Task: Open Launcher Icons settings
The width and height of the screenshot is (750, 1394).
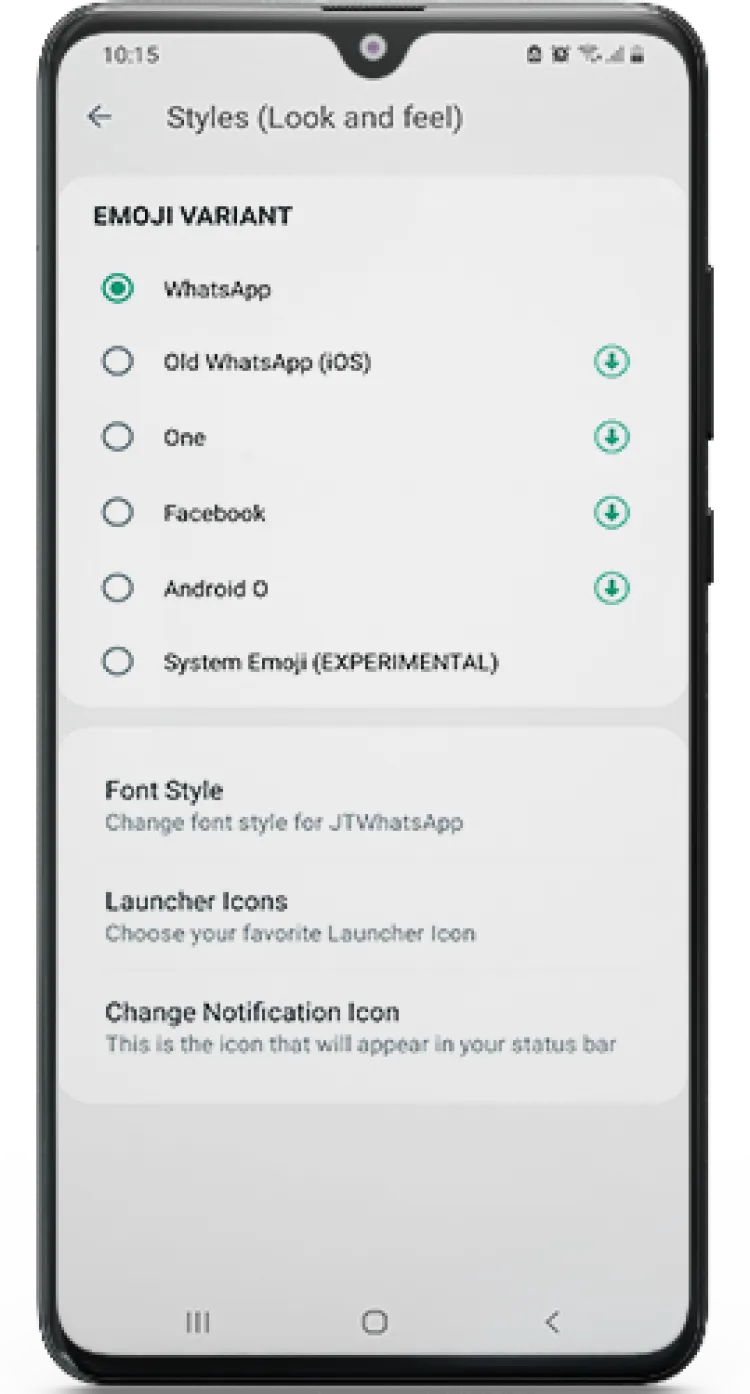Action: point(290,916)
